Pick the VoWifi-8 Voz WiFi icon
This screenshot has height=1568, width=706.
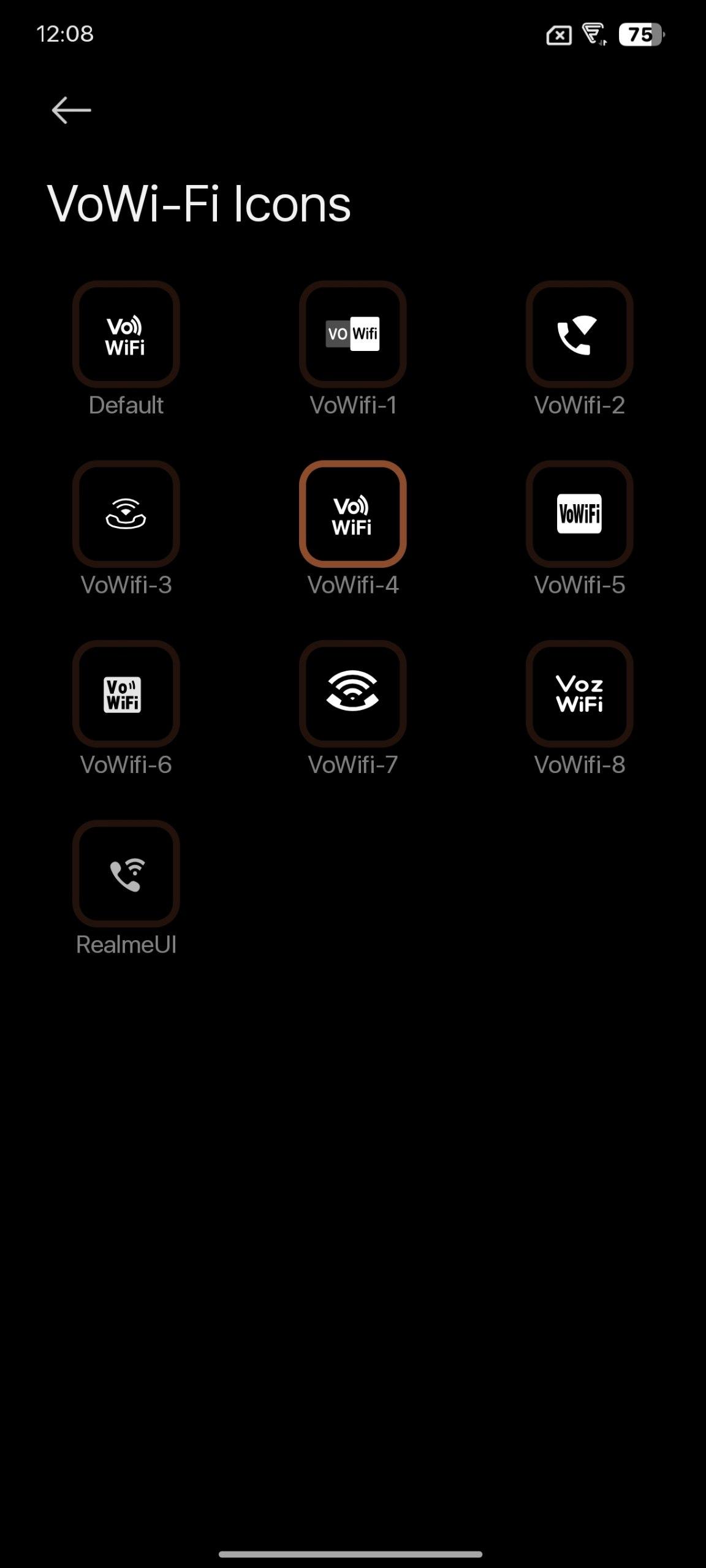pos(579,694)
